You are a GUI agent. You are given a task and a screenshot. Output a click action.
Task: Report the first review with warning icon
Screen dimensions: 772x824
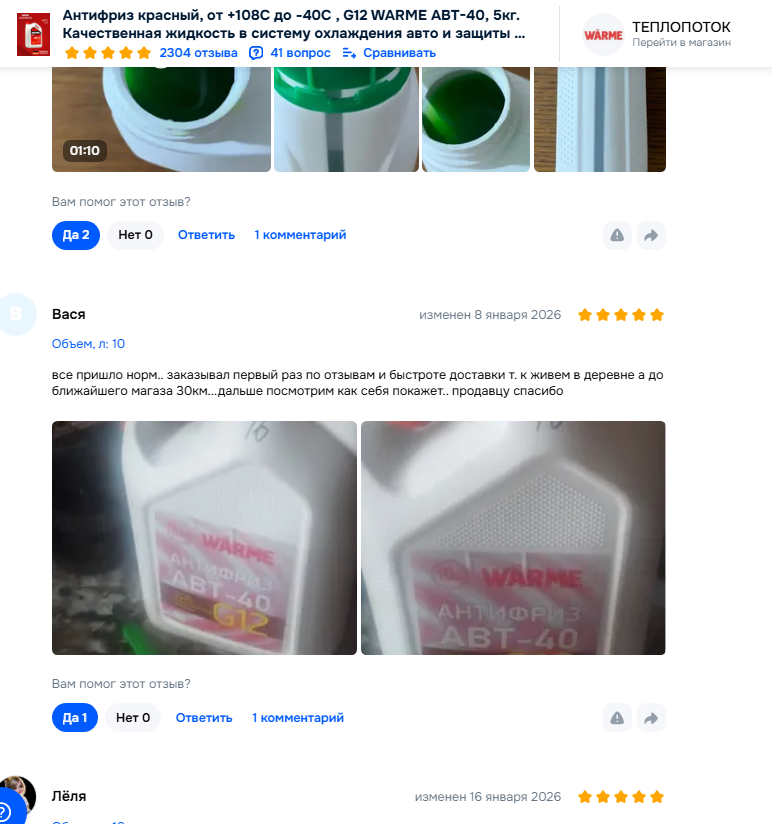click(617, 235)
